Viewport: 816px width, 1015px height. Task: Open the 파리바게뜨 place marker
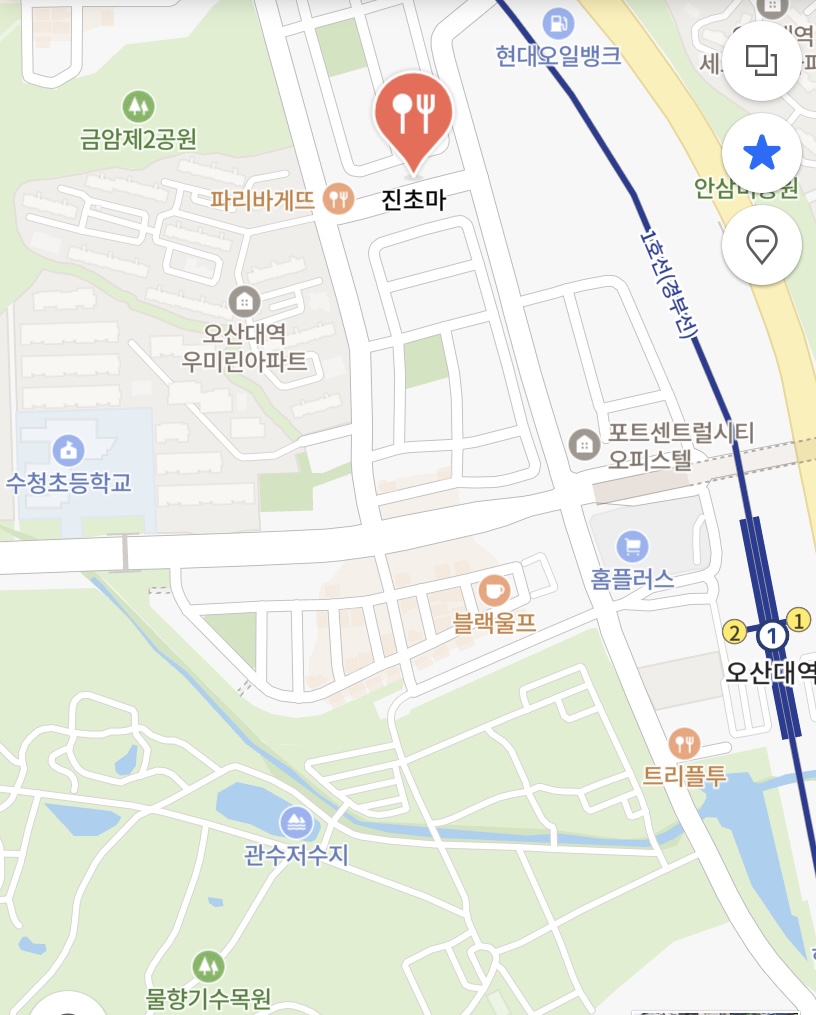point(340,200)
